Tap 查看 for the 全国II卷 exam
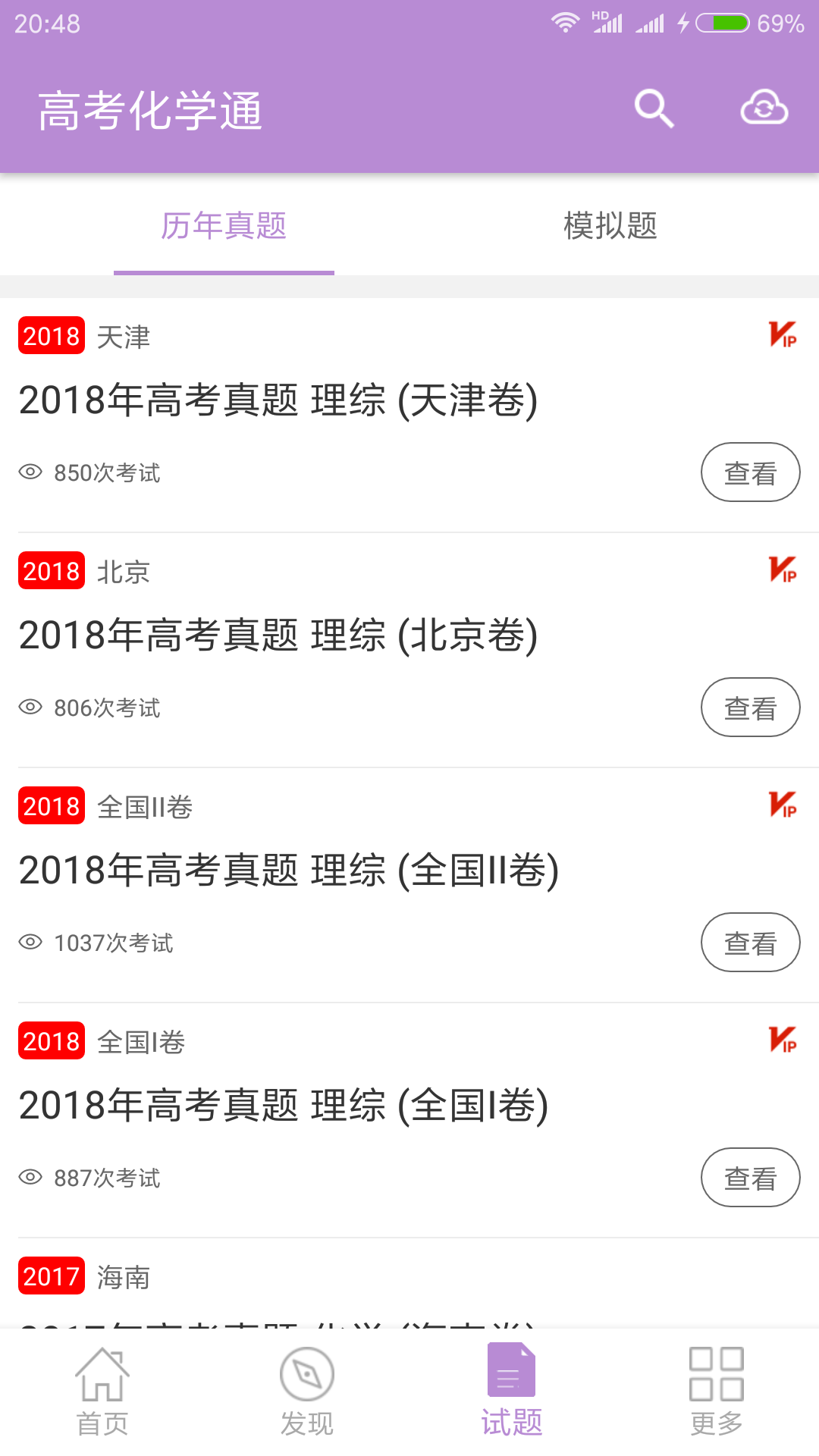This screenshot has height=1456, width=819. 750,942
